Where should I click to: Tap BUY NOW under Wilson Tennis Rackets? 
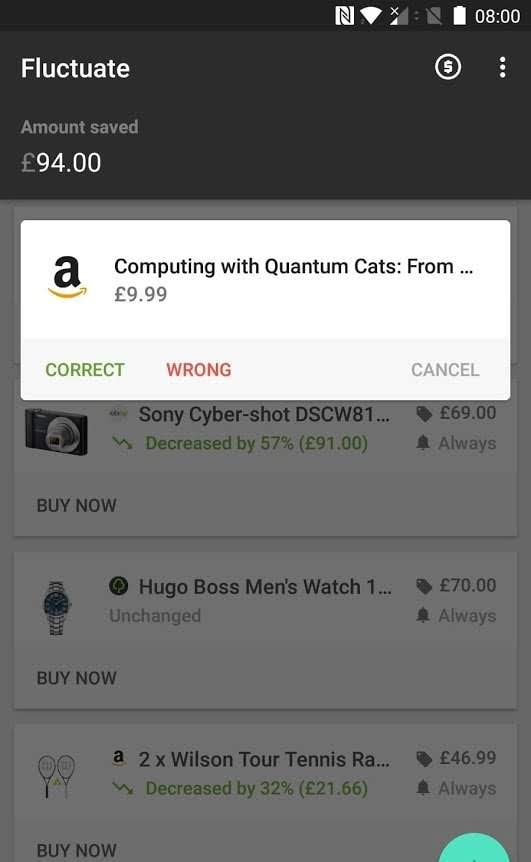(76, 850)
